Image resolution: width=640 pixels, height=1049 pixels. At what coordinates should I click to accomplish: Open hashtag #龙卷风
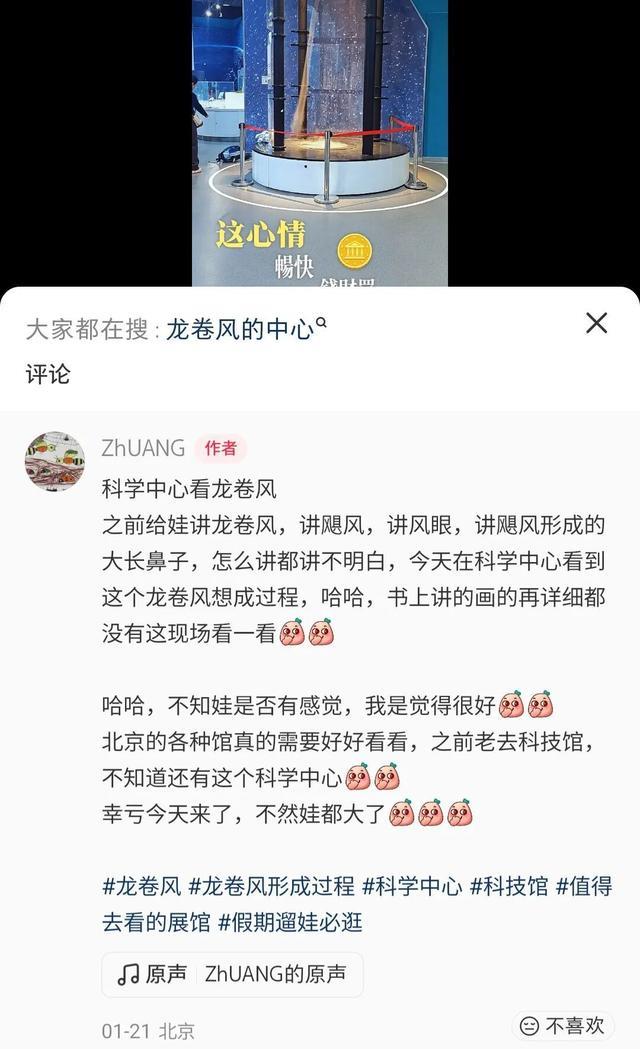pos(141,885)
